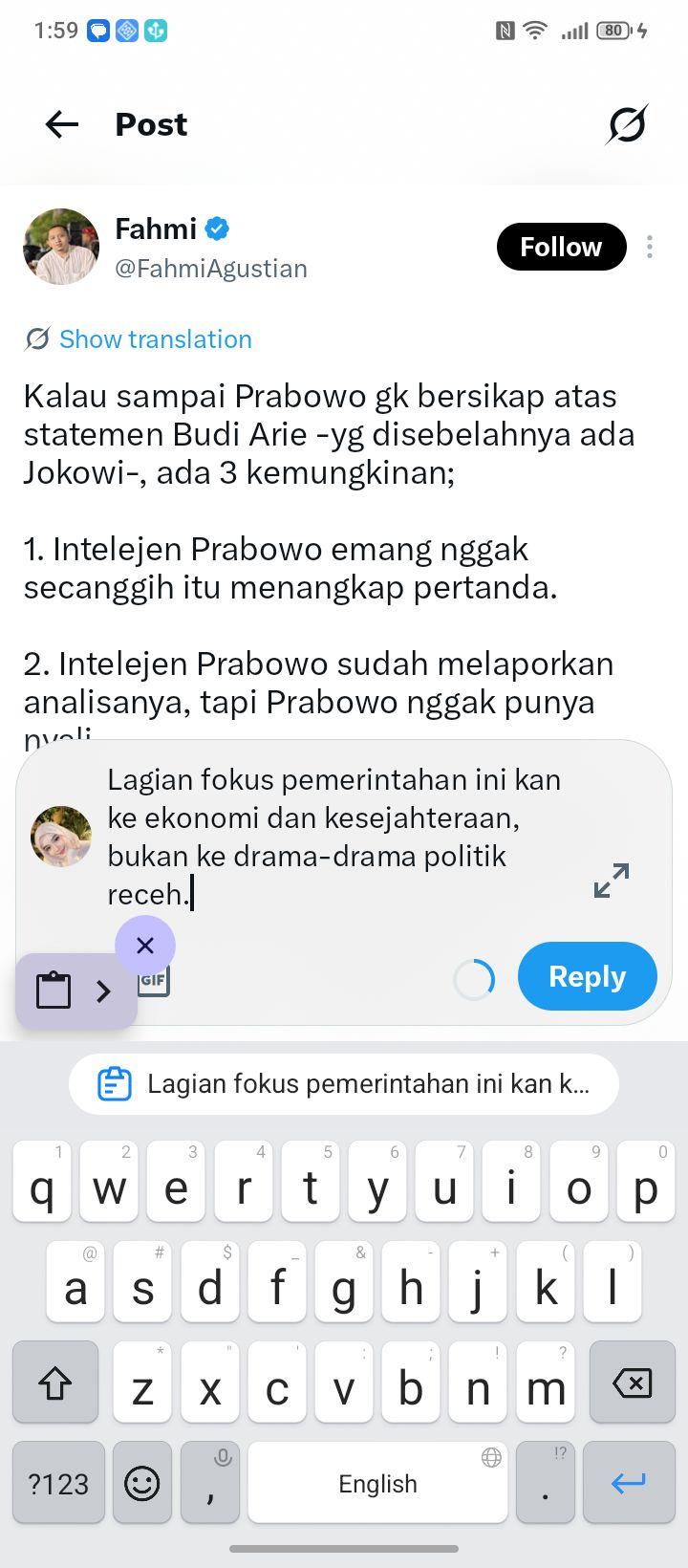Tap backspace key on keyboard
This screenshot has height=1568, width=688.
click(x=632, y=1382)
